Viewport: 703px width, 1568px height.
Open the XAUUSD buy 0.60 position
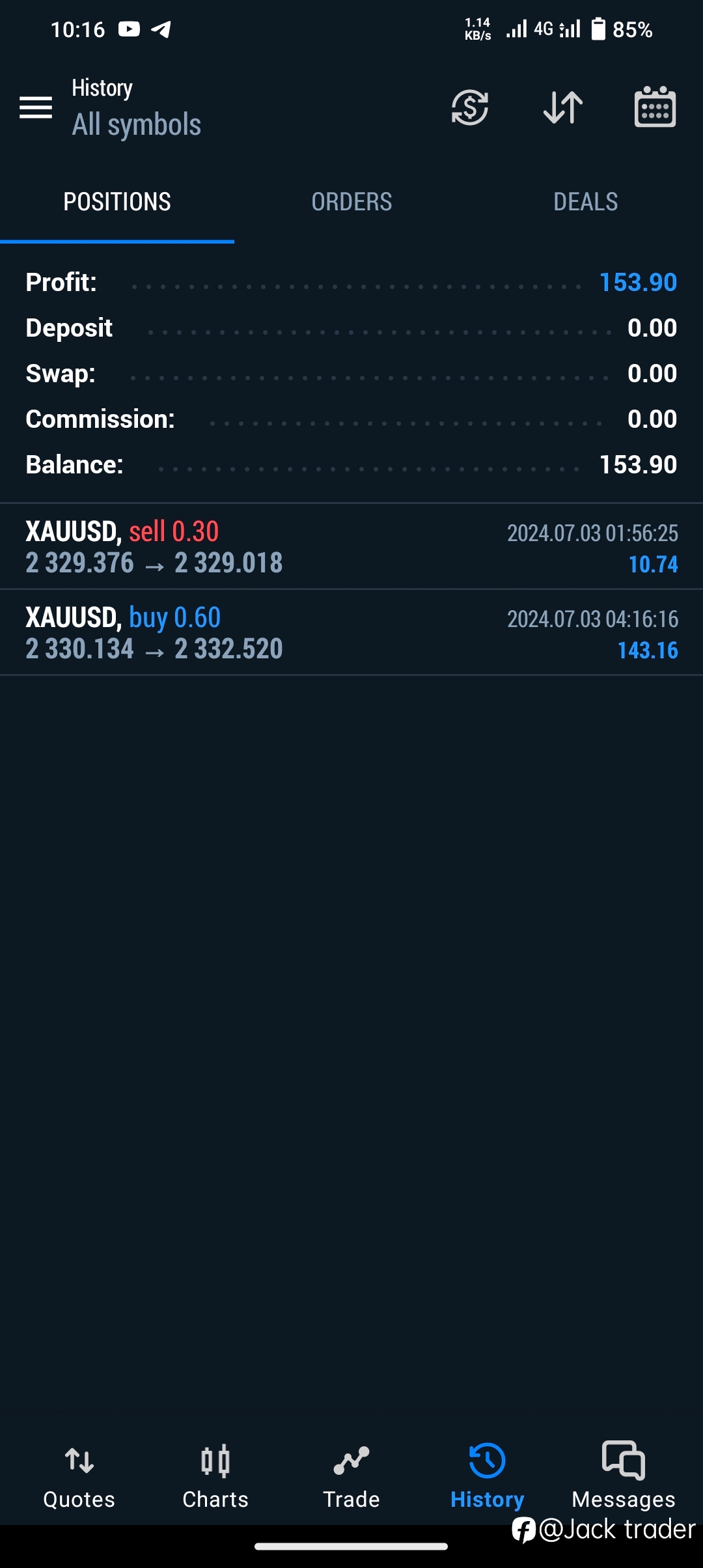(351, 633)
